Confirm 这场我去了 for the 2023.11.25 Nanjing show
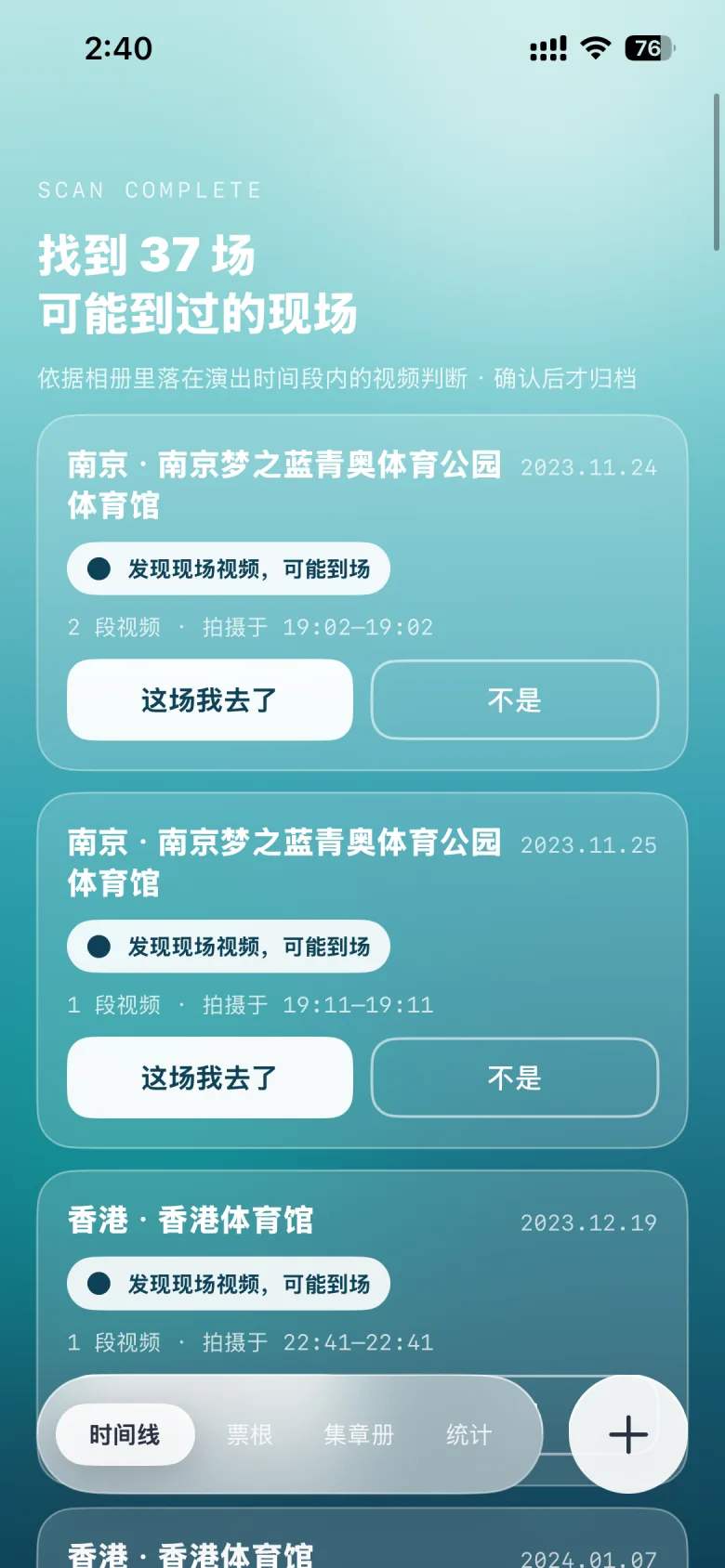The height and width of the screenshot is (1568, 725). click(x=210, y=1078)
